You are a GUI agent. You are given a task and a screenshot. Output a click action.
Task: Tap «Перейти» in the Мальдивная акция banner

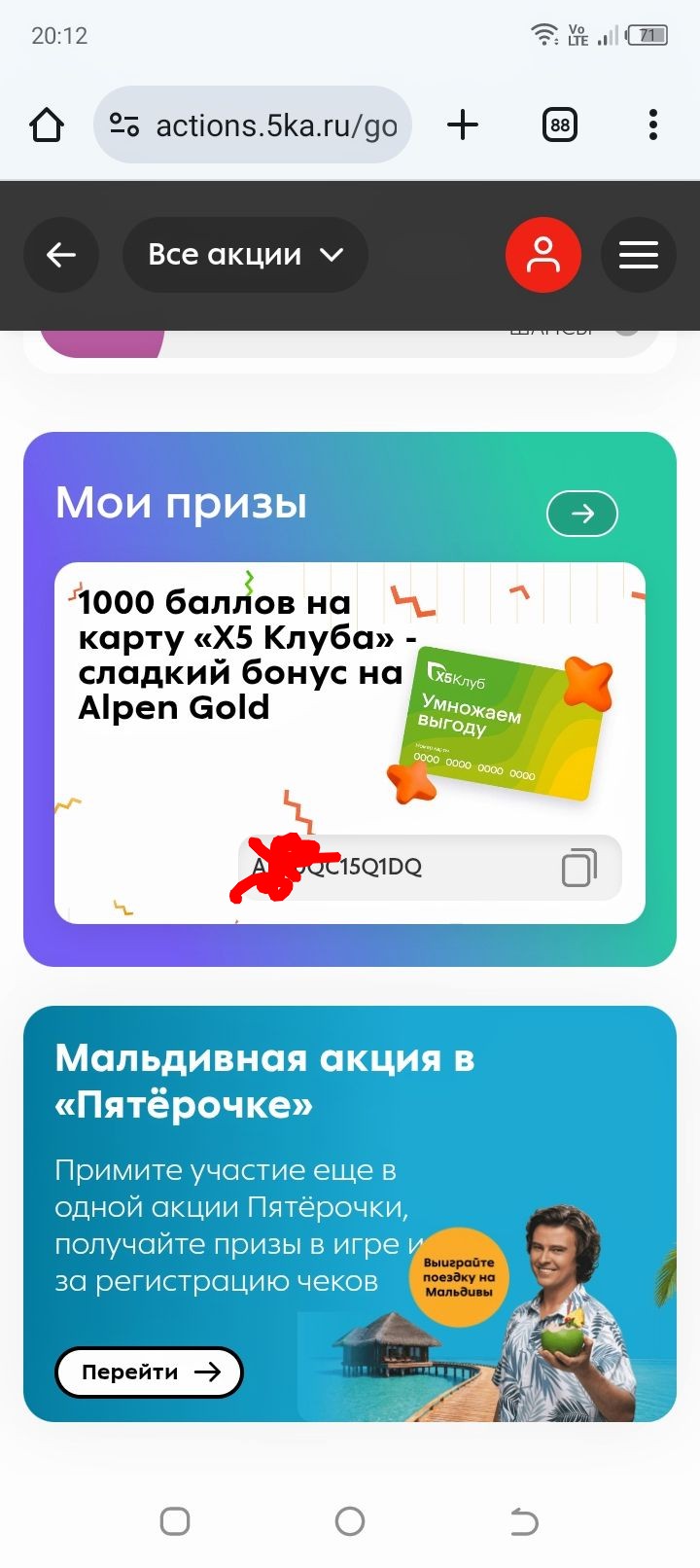tap(149, 1372)
